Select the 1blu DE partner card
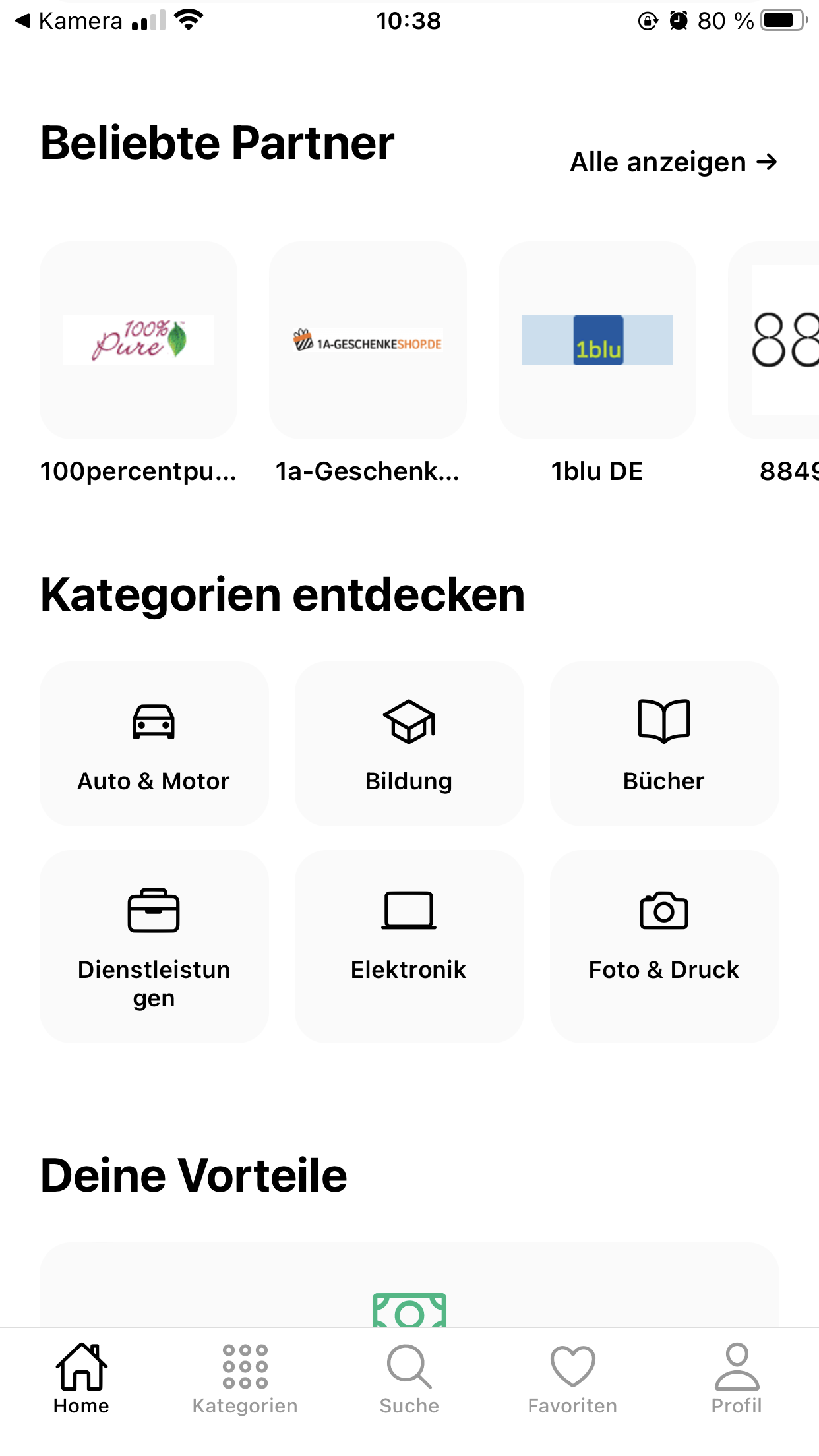819x1456 pixels. coord(596,340)
